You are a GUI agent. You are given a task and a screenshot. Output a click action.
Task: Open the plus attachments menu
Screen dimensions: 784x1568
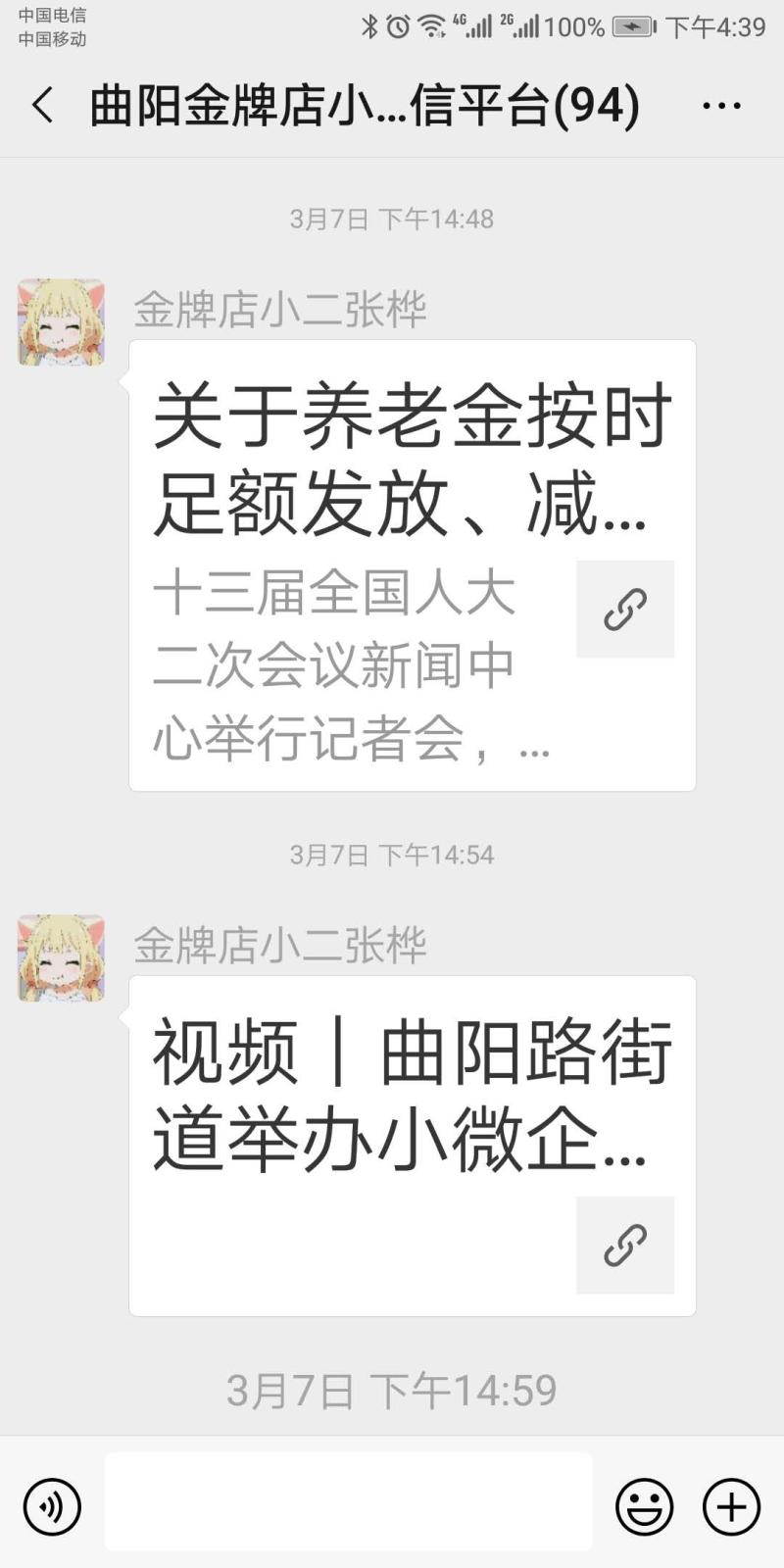(731, 1506)
